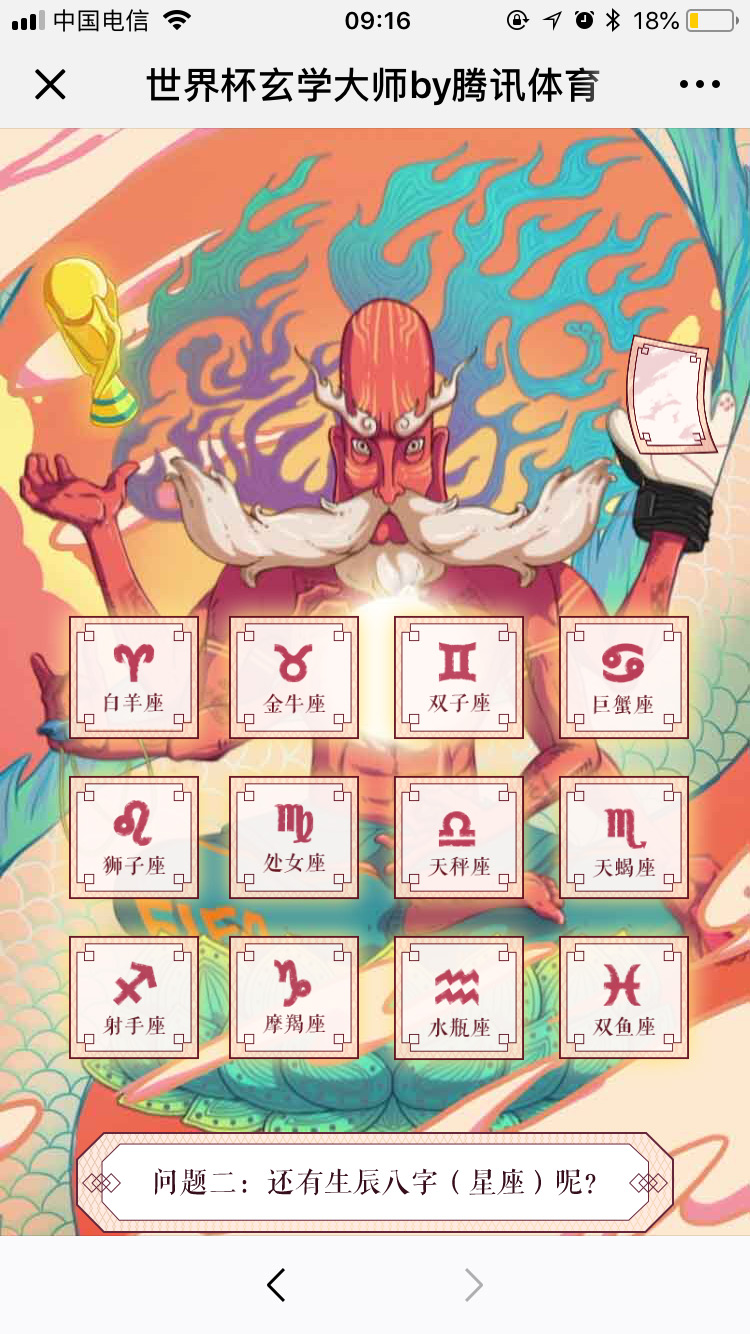
Task: Go back to the previous web page
Action: 277,1285
